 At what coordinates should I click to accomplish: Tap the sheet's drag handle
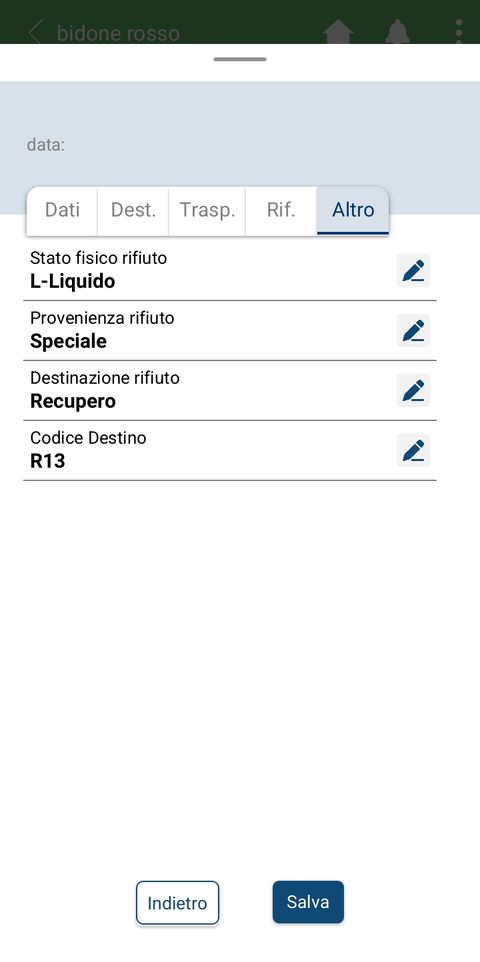point(240,60)
